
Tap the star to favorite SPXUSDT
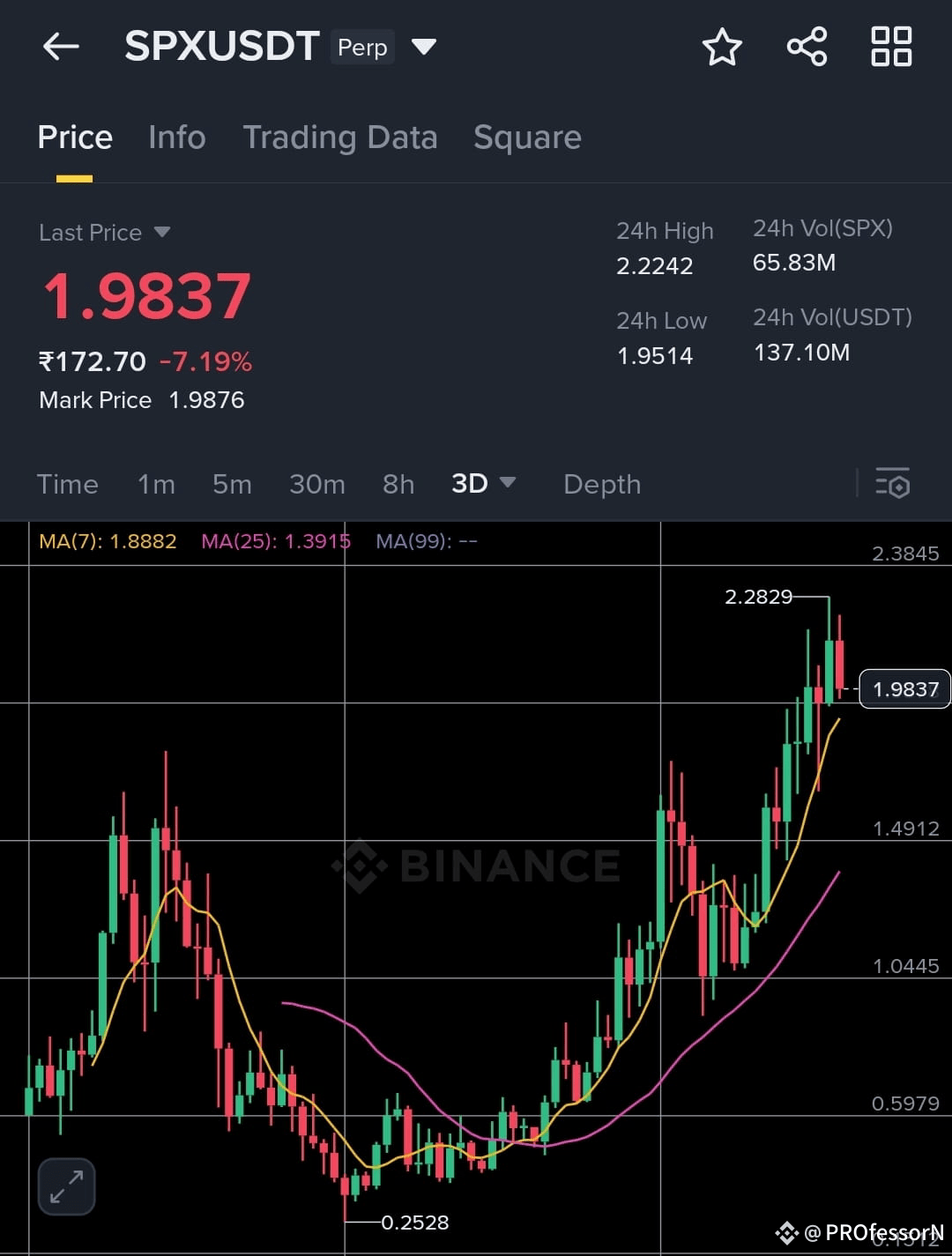(x=722, y=48)
